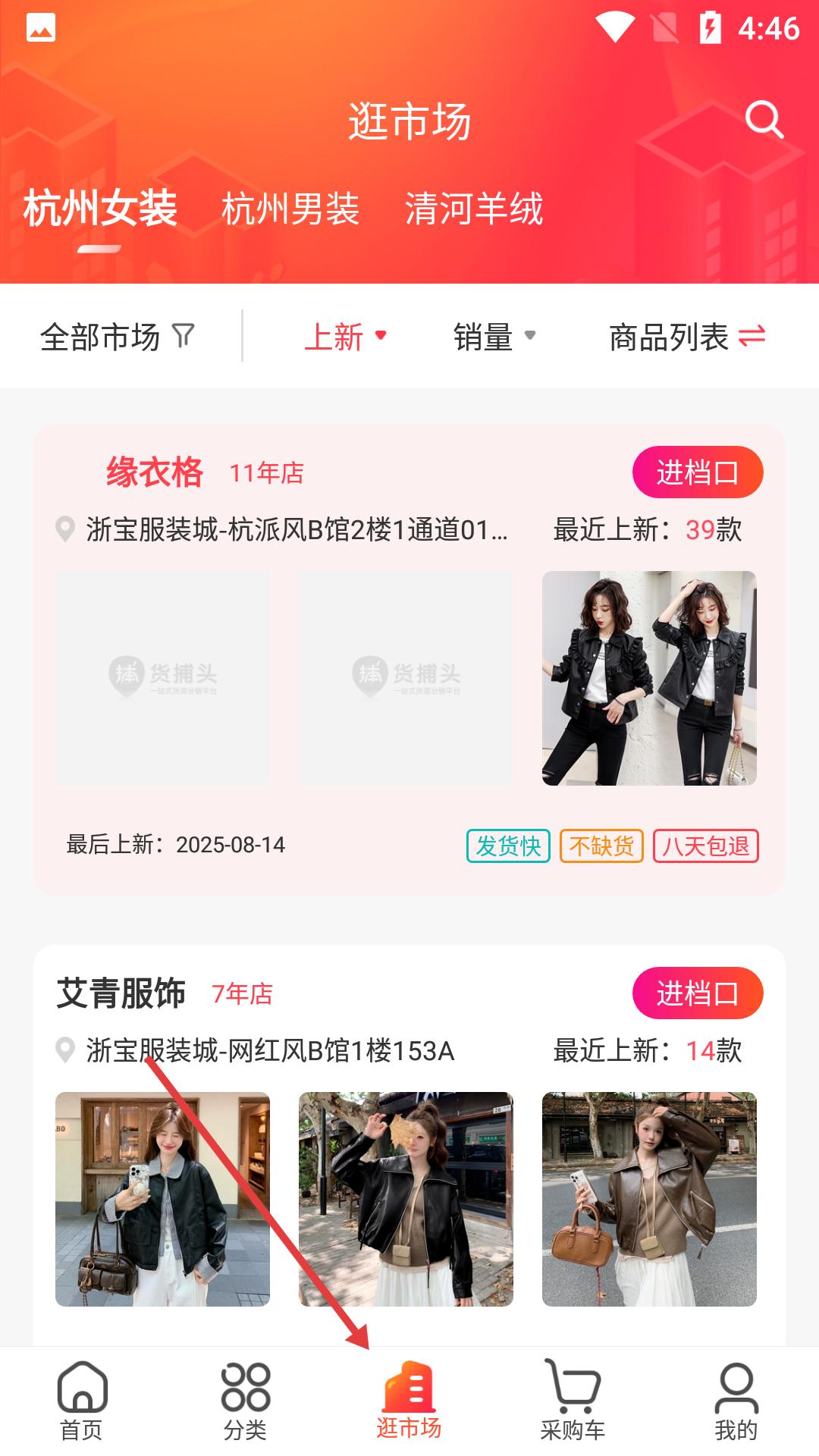Open 艾青服饰 photo with phone-holding woman

click(162, 1199)
